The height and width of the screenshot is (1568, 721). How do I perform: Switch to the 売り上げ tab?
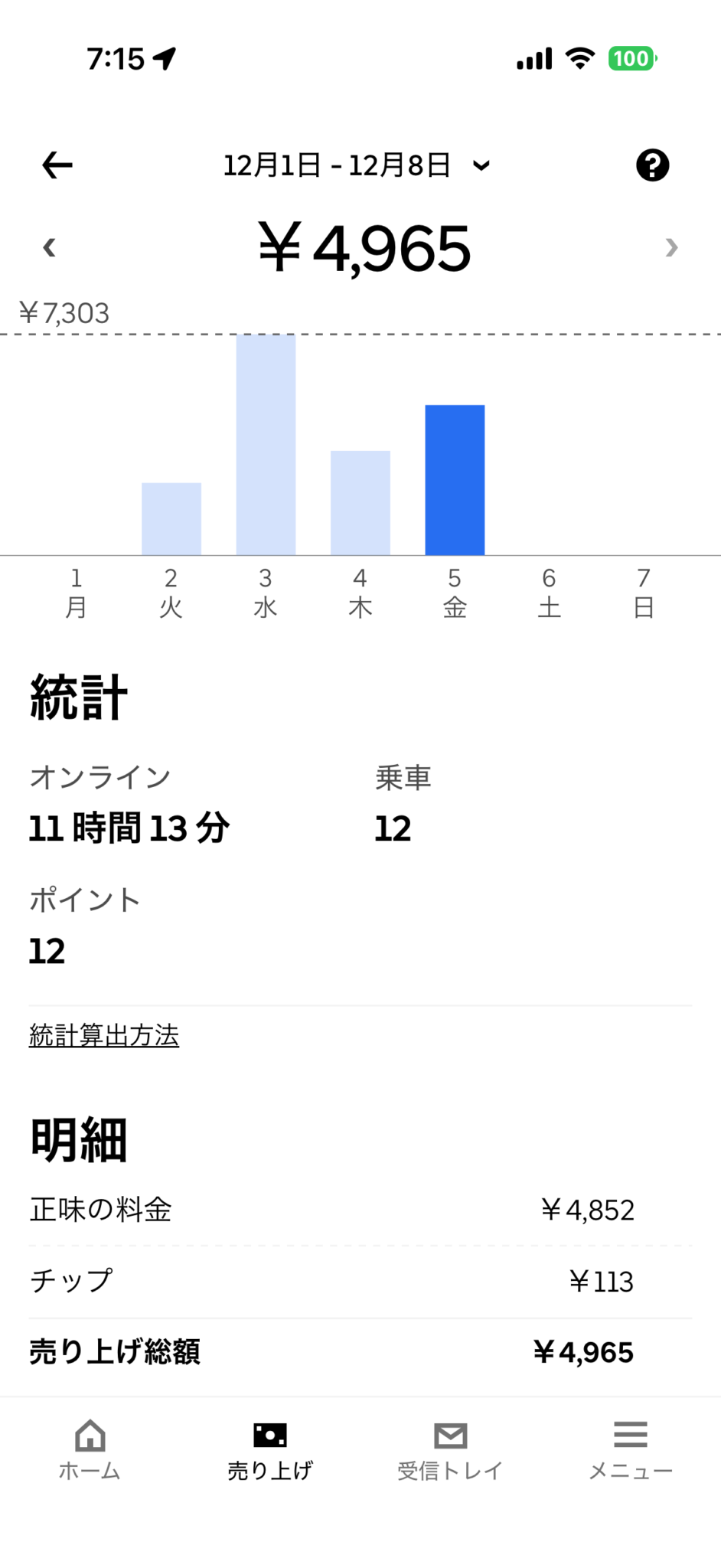(270, 1449)
